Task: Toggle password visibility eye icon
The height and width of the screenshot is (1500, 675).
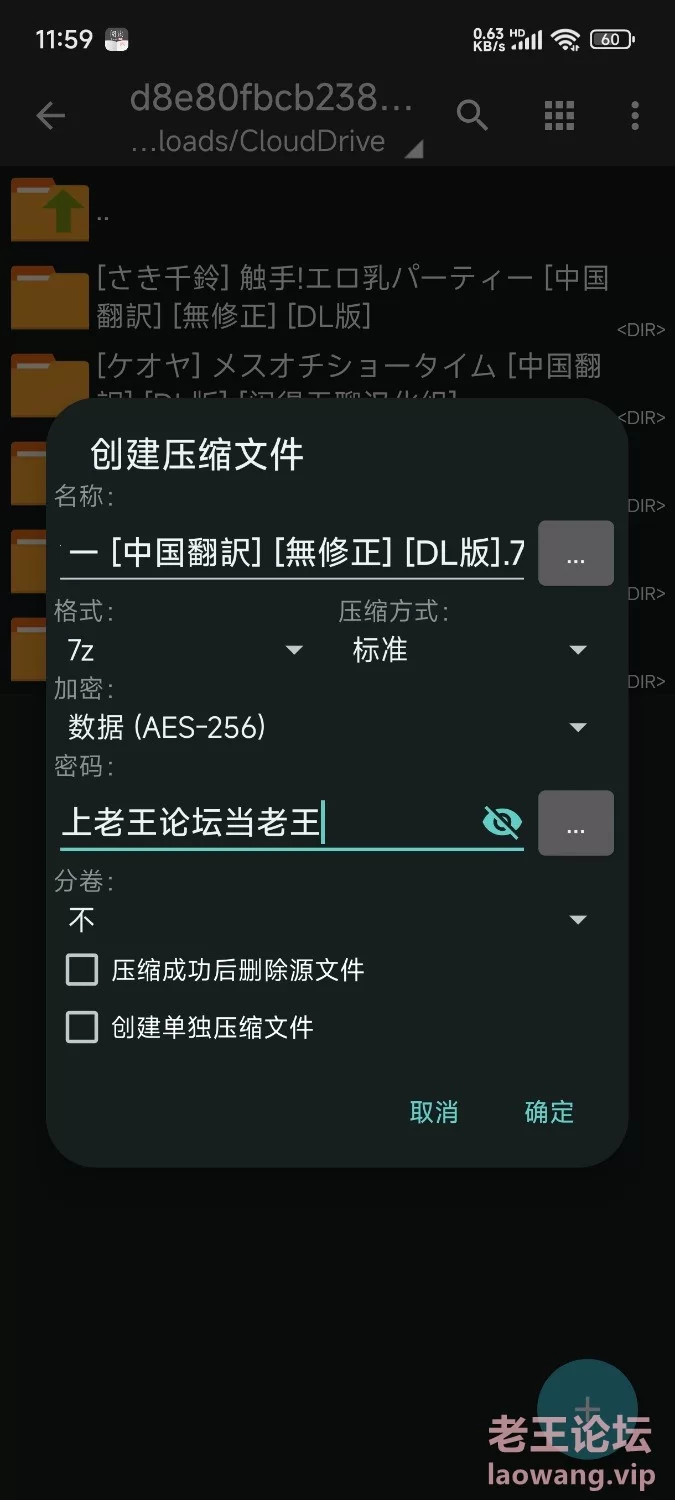Action: tap(502, 823)
